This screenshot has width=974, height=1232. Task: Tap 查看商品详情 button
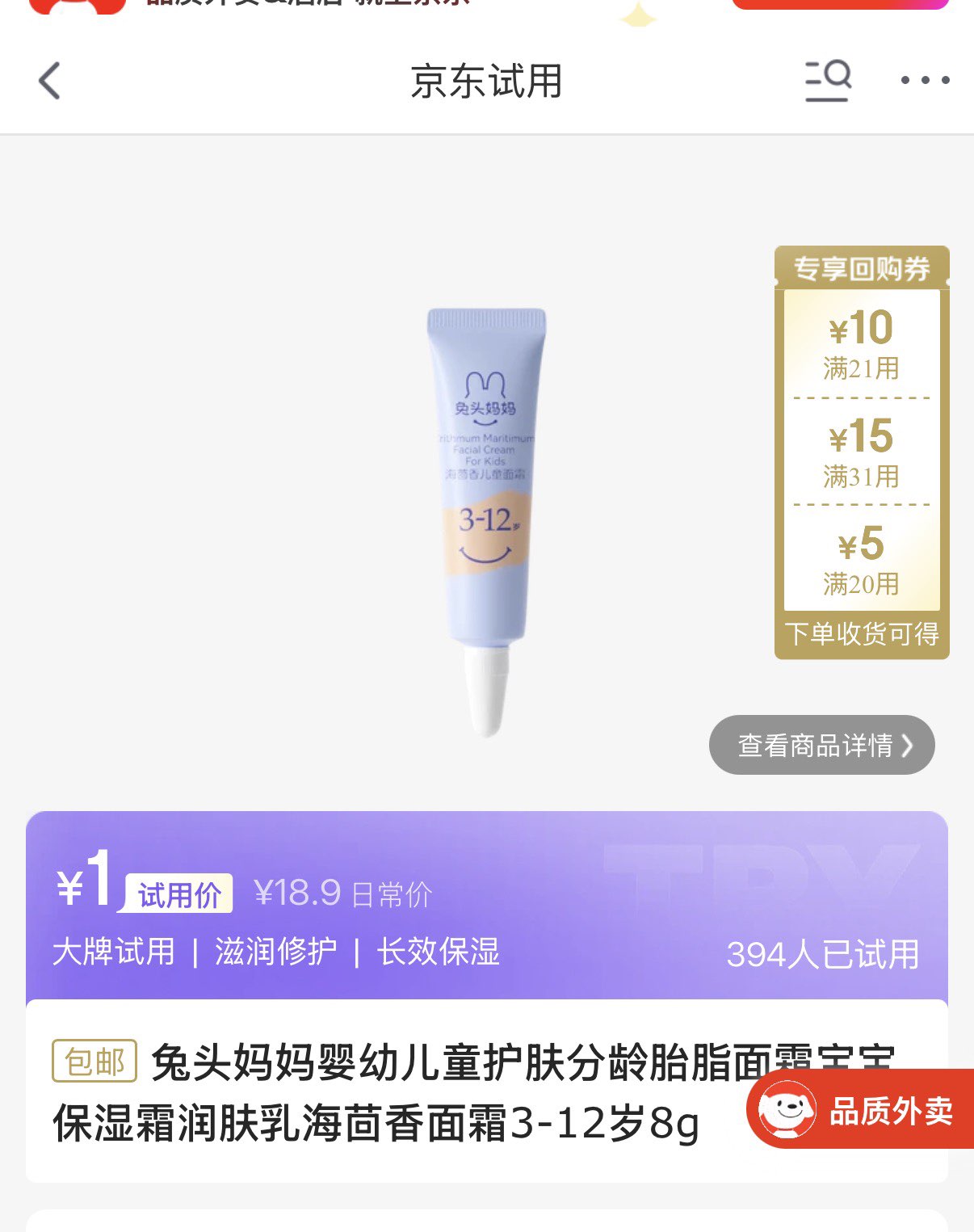[821, 745]
